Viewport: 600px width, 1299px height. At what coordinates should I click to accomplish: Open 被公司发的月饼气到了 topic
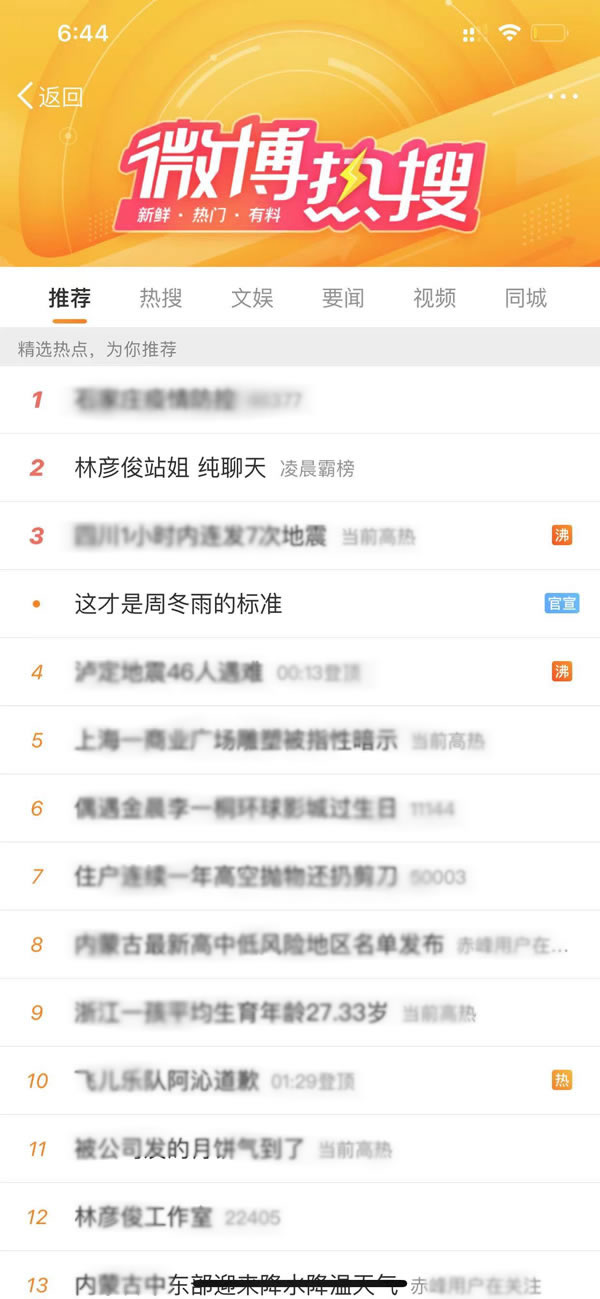[190, 1149]
